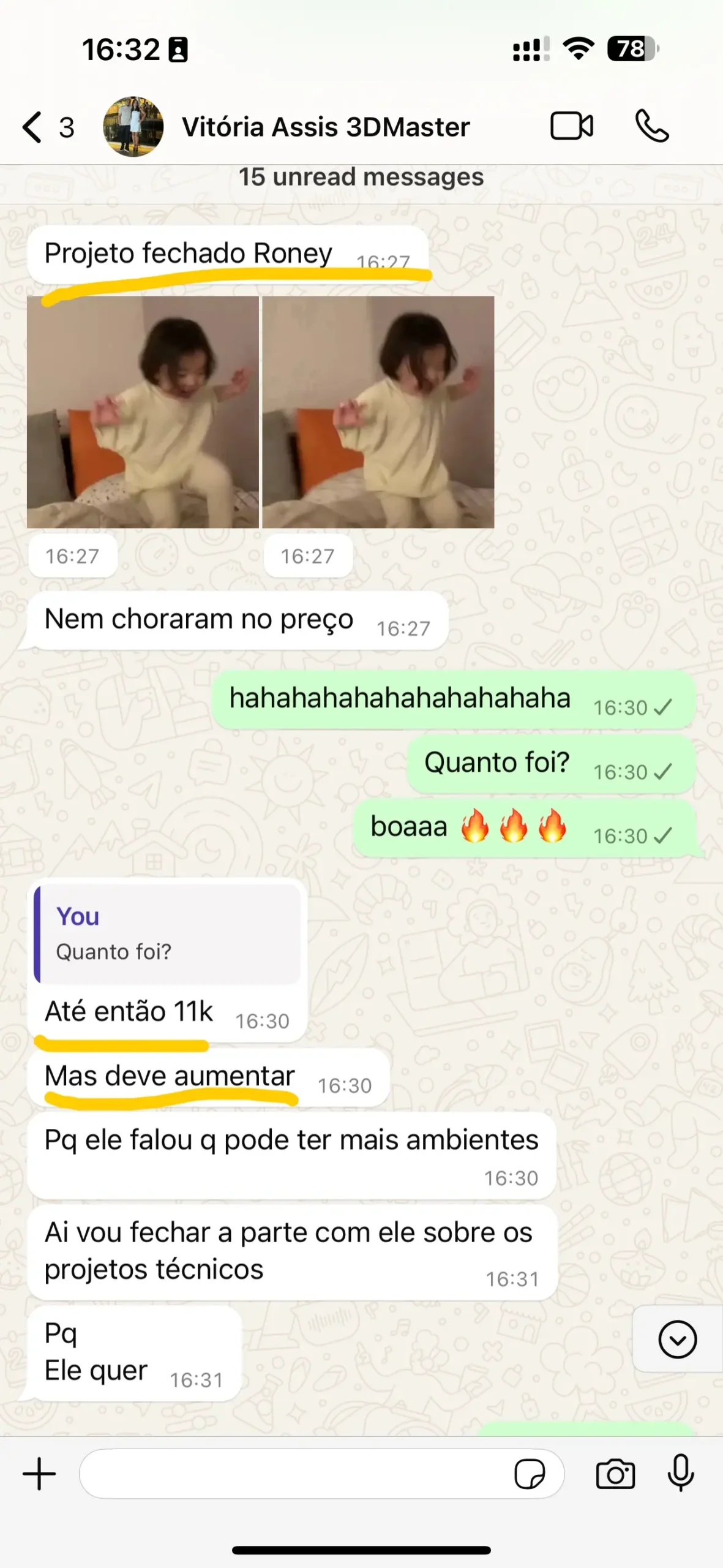The image size is (723, 1568).
Task: Open the second GIF sent at 16:27
Action: click(378, 412)
